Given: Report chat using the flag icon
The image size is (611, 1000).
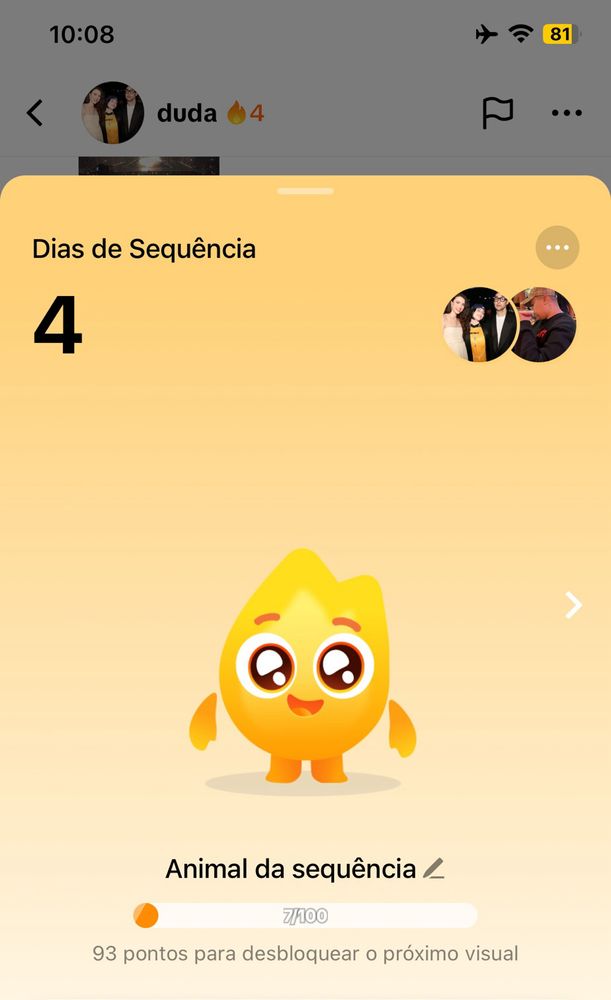Looking at the screenshot, I should (497, 113).
